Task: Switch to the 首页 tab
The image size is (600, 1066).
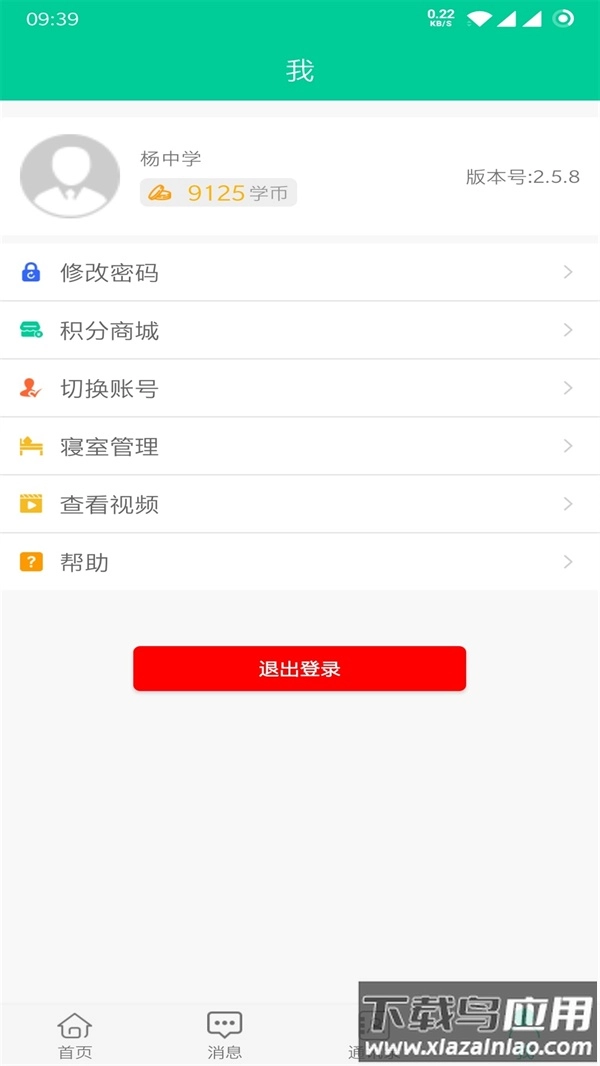Action: (x=75, y=1036)
